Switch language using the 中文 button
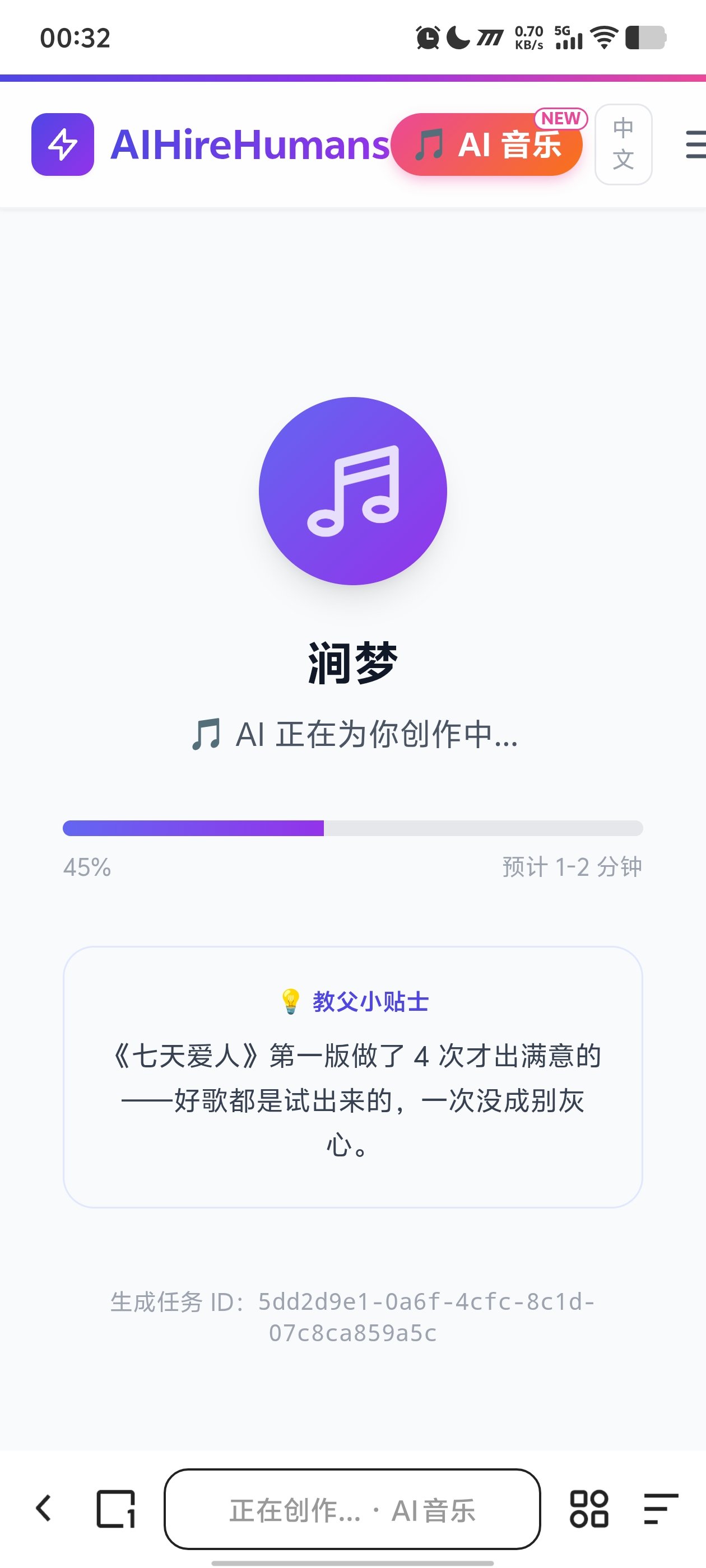The height and width of the screenshot is (1568, 706). point(623,144)
